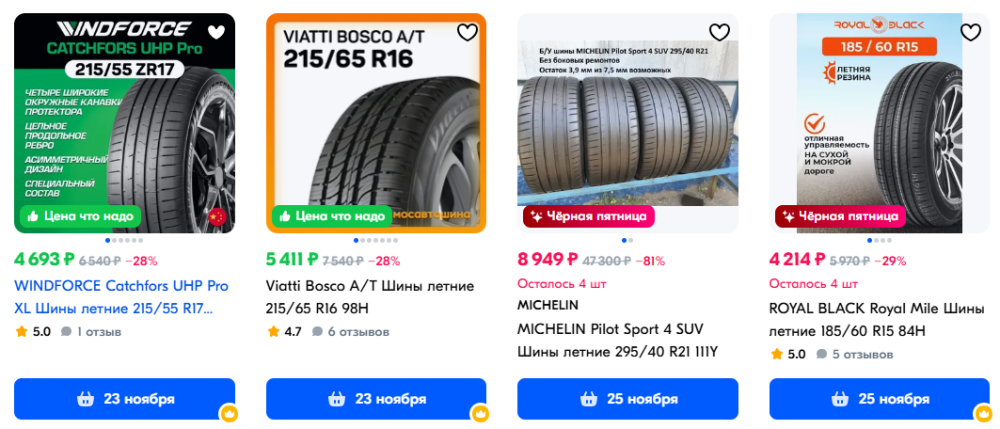The height and width of the screenshot is (429, 1000).
Task: Add ROYAL BLACK Royal Mile to cart
Action: (879, 399)
